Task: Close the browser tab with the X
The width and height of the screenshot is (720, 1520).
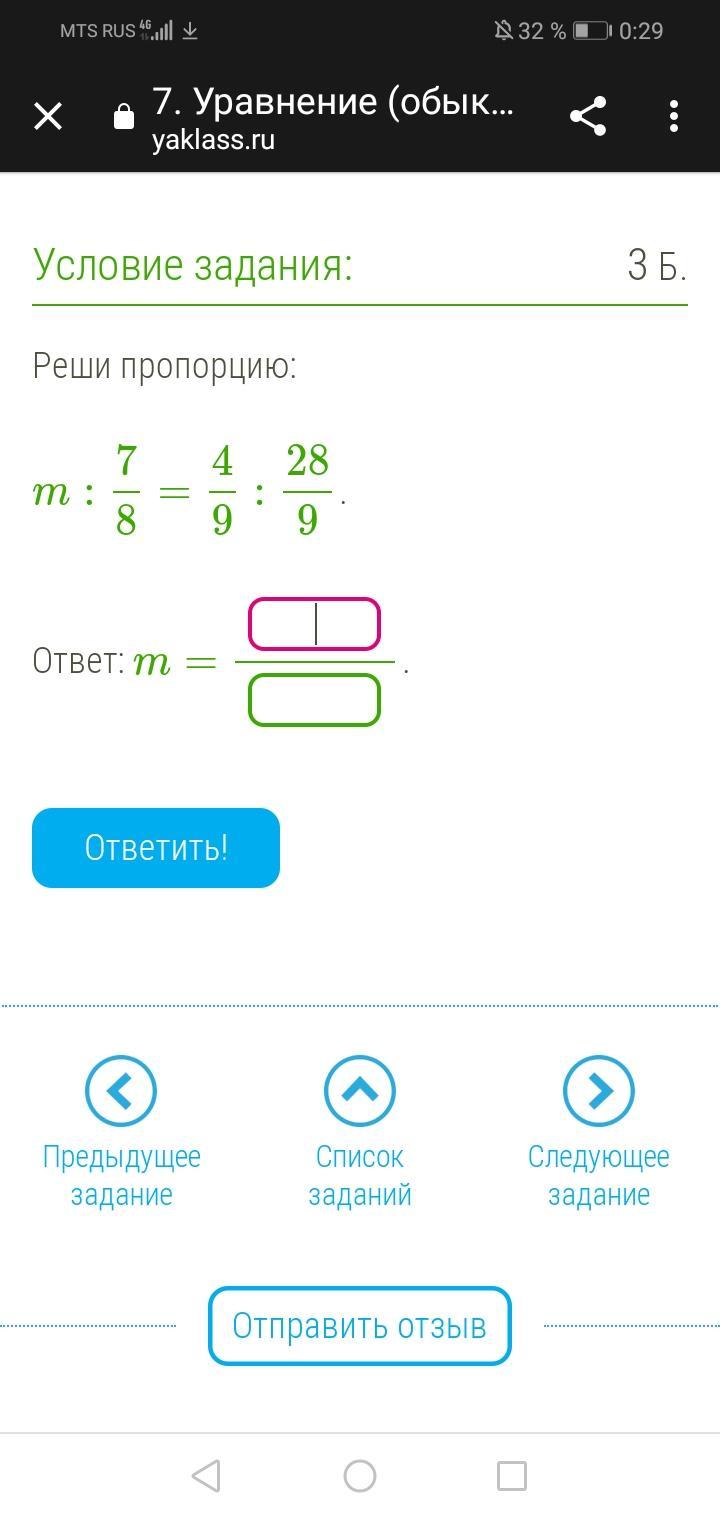Action: [x=48, y=117]
